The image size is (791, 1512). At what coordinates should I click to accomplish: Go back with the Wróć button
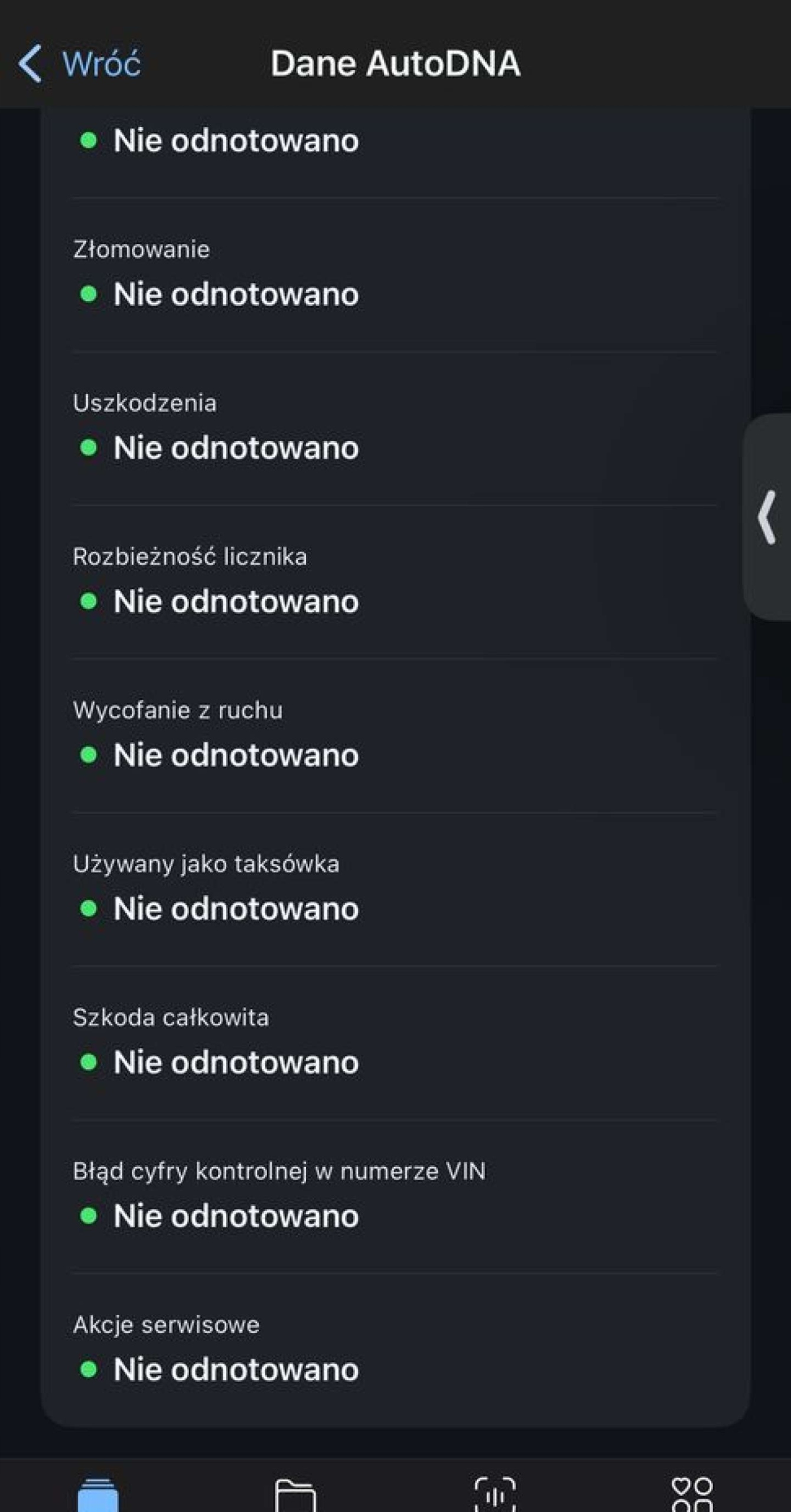click(80, 63)
